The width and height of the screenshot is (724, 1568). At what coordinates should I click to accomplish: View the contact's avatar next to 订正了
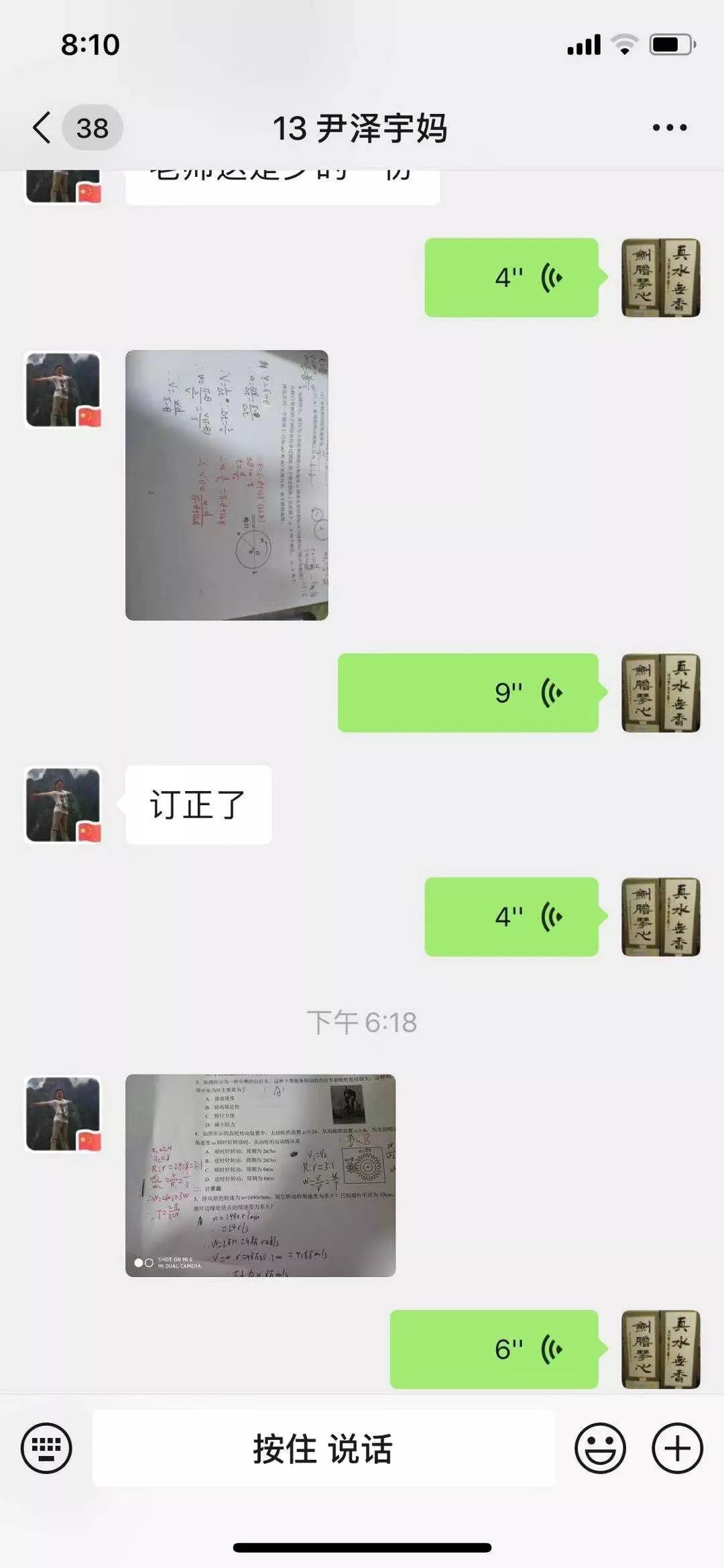point(63,804)
